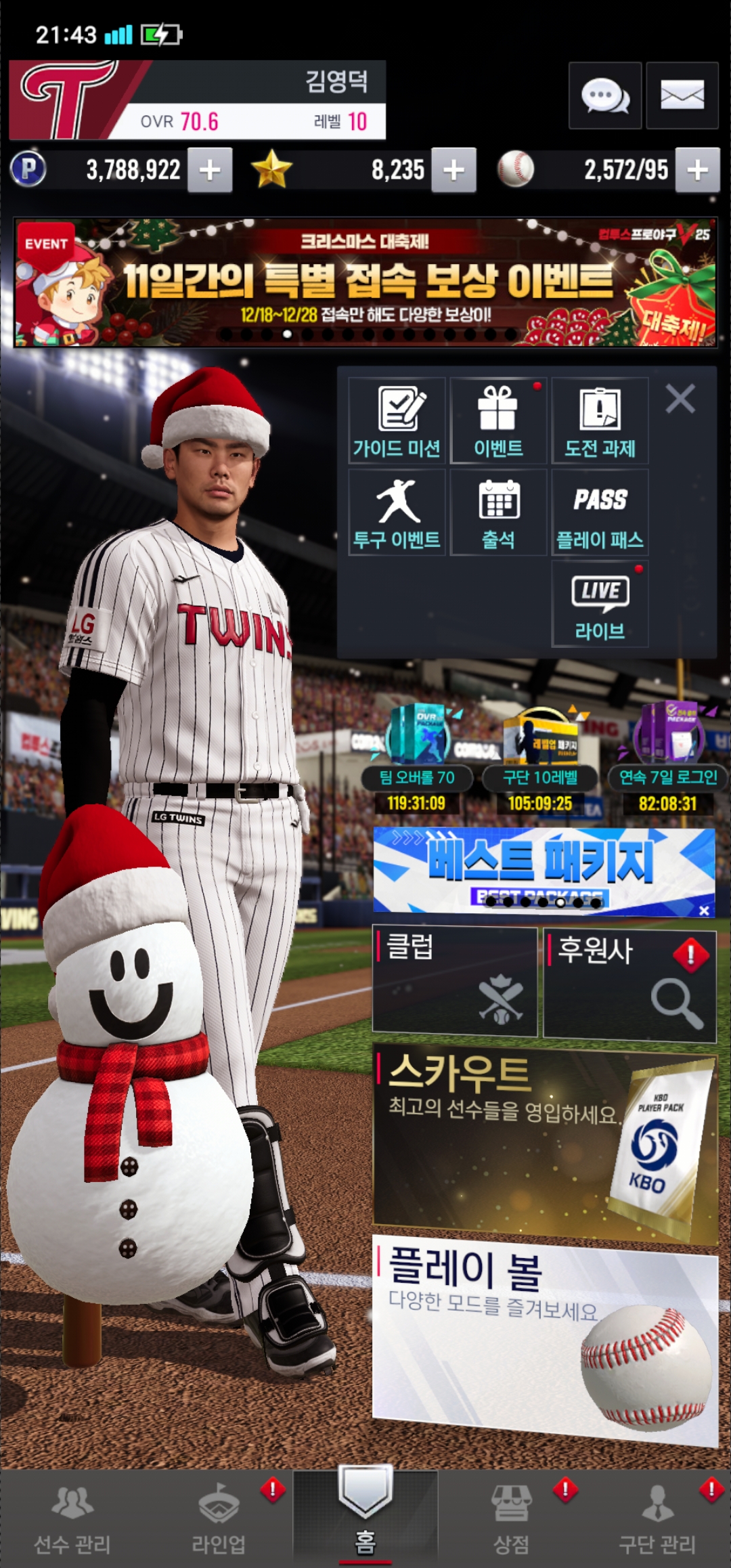
Task: Switch to the 상점 tab
Action: click(511, 1521)
